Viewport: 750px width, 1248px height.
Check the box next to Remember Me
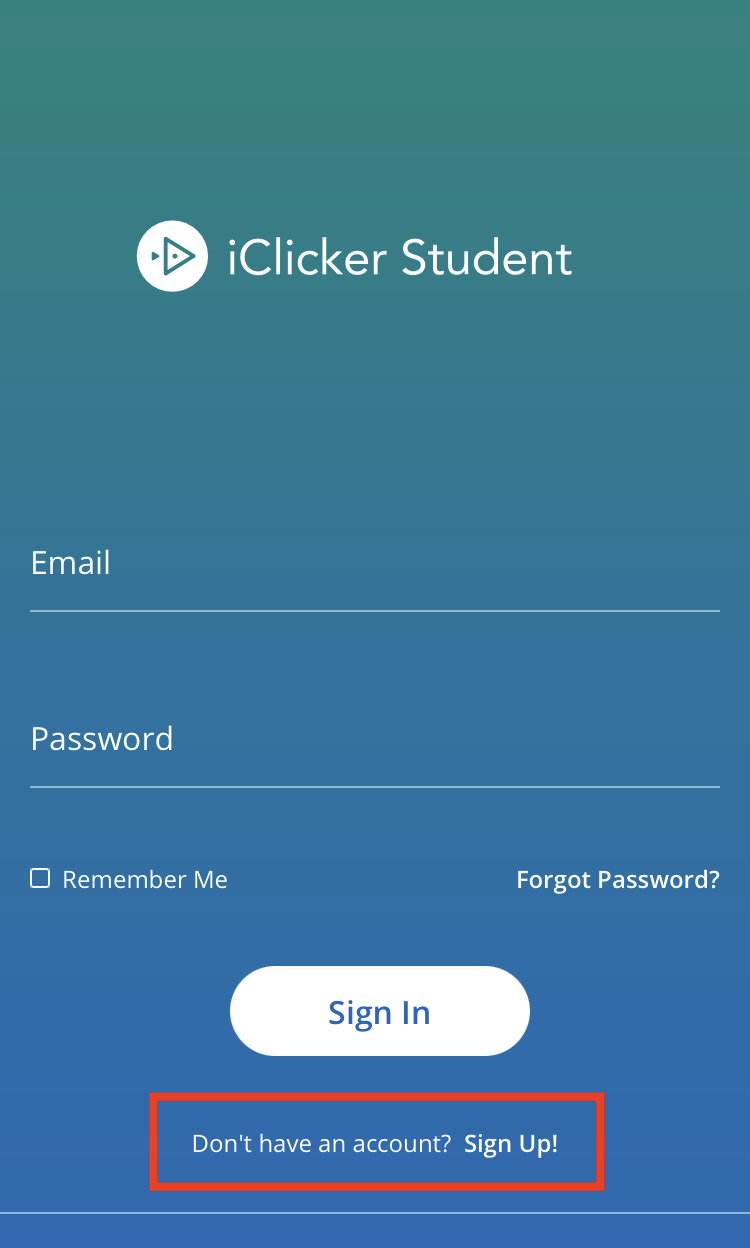[x=40, y=878]
